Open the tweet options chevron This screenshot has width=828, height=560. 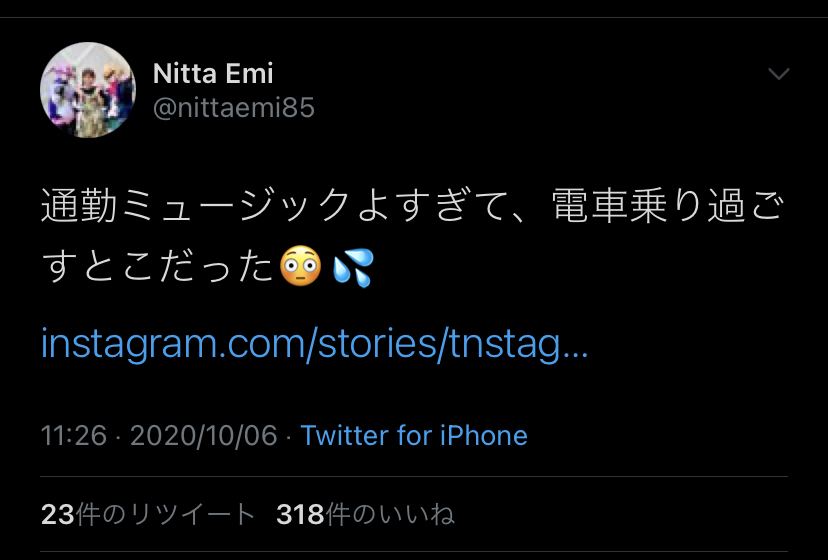[x=777, y=75]
